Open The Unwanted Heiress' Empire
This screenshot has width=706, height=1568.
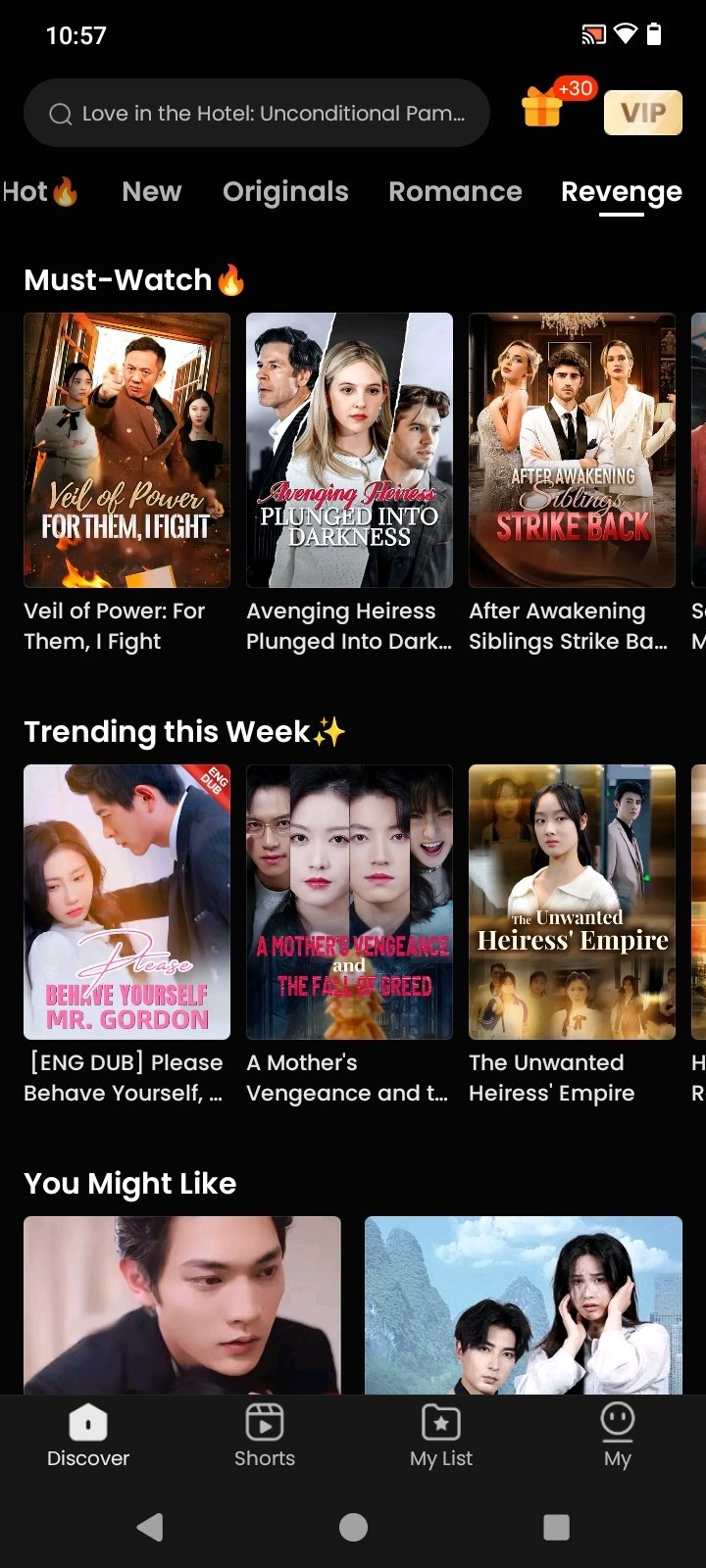[x=572, y=902]
